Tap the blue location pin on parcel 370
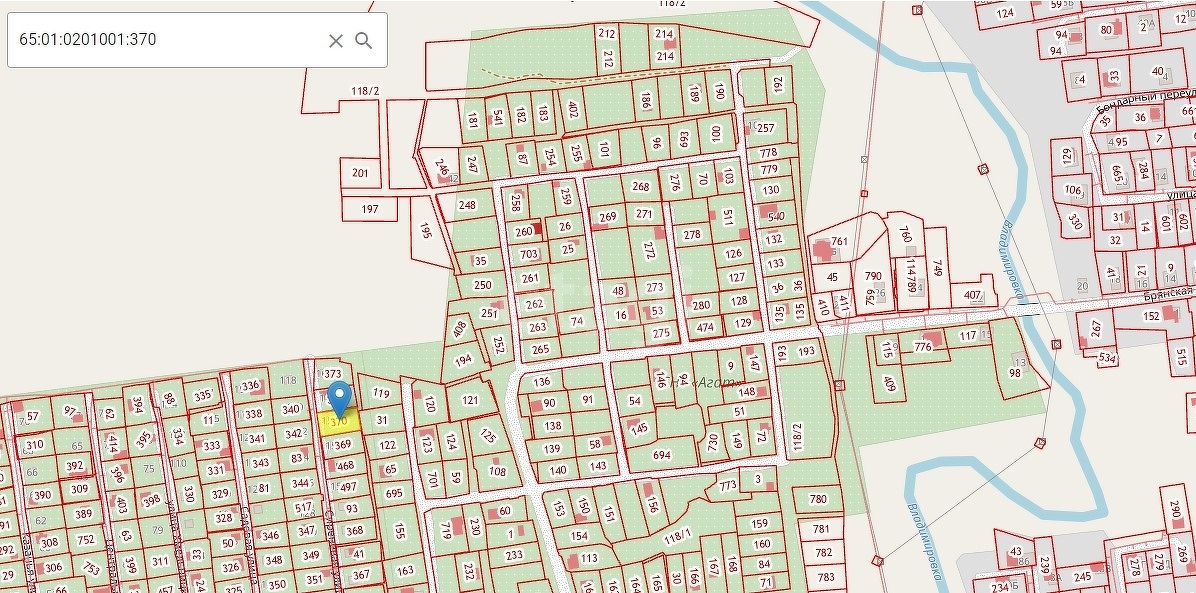Image resolution: width=1196 pixels, height=593 pixels. pyautogui.click(x=340, y=398)
